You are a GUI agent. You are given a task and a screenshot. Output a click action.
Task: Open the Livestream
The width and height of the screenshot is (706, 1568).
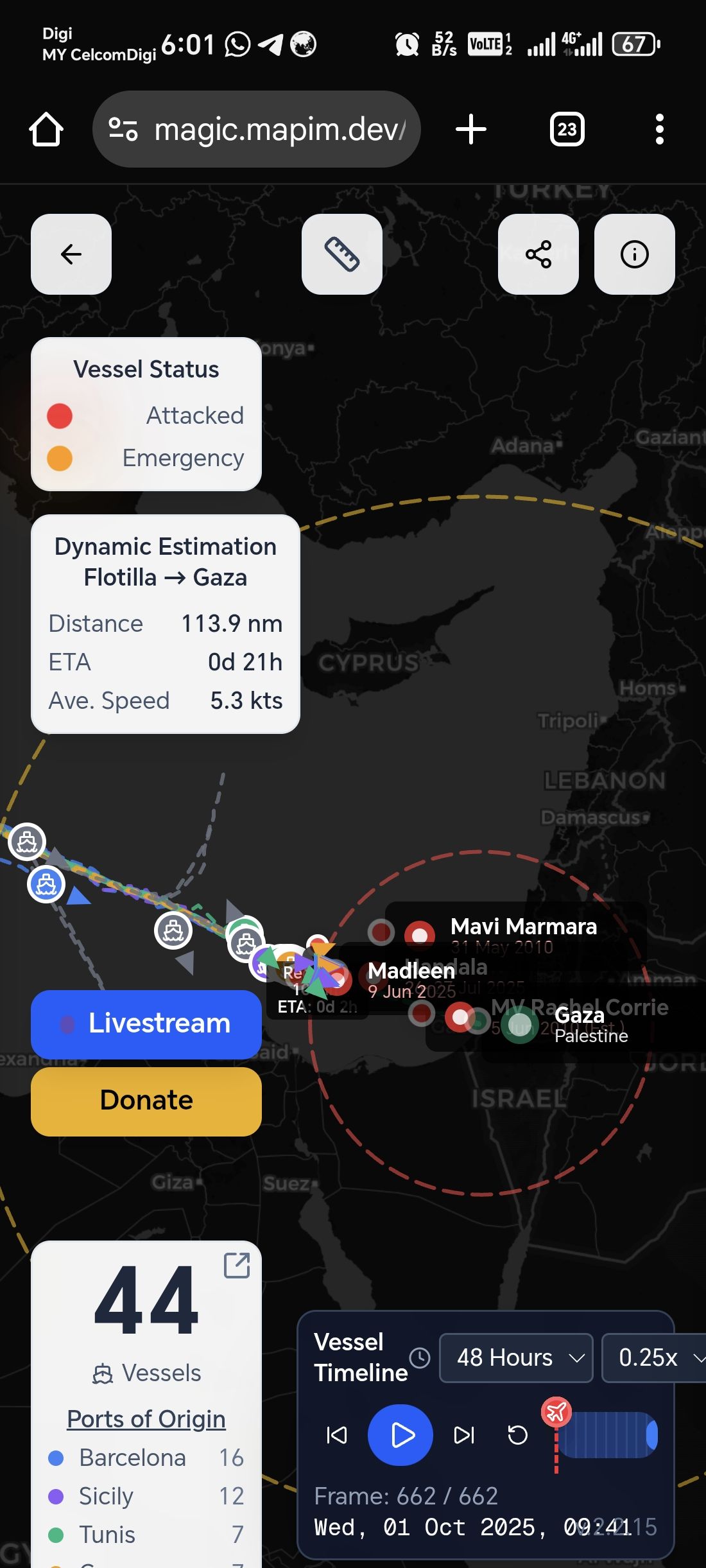tap(146, 1024)
